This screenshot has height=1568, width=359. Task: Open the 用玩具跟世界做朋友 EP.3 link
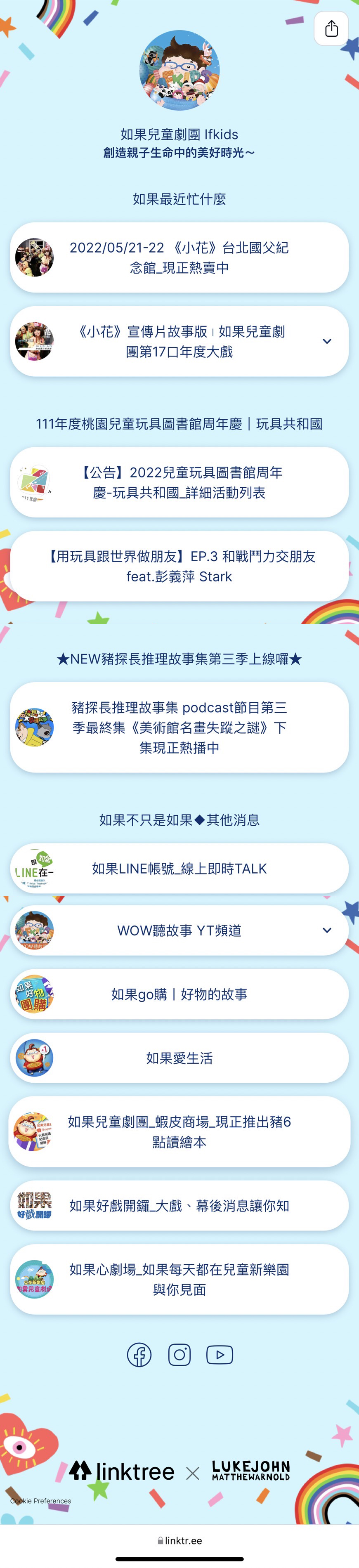point(179,566)
